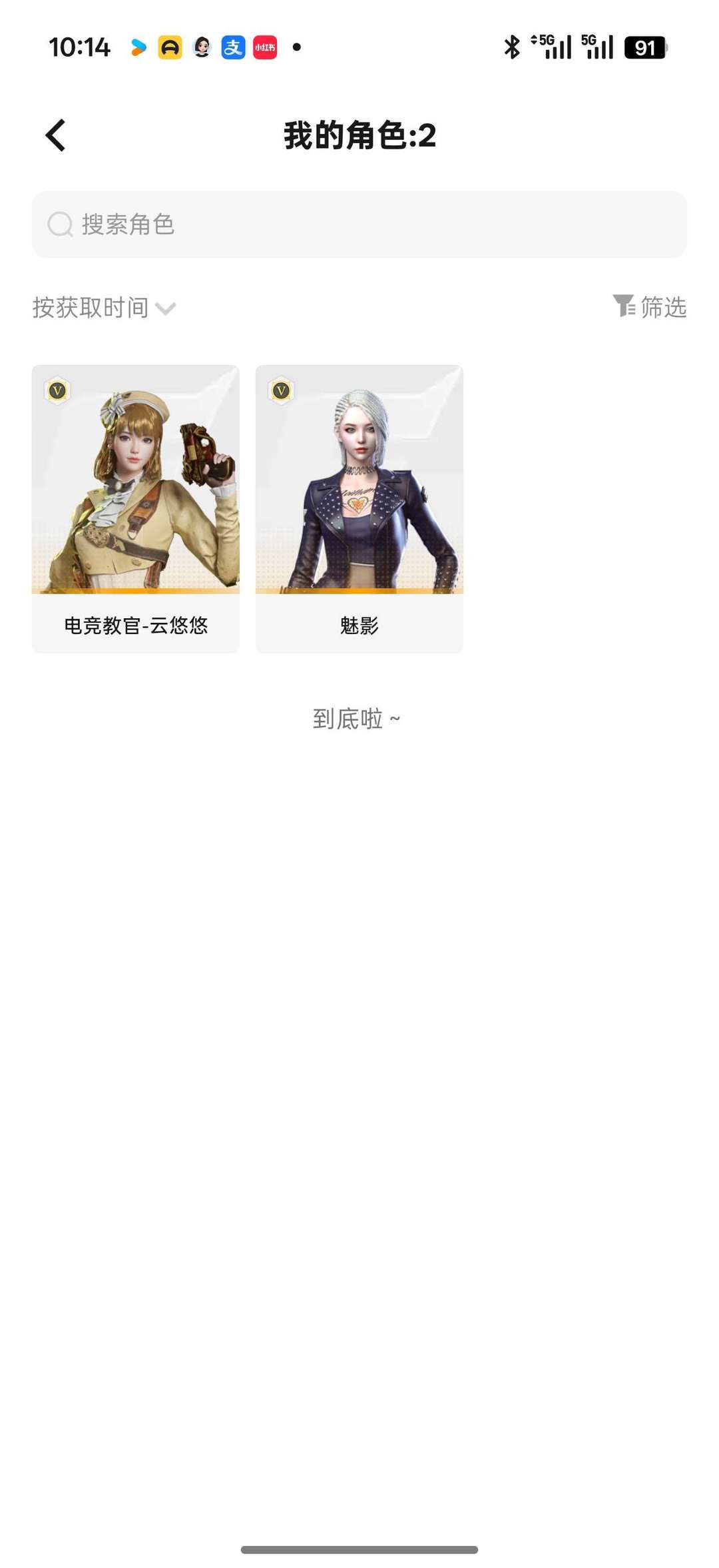The height and width of the screenshot is (1568, 719).
Task: Tap the filter funnel icon next to 筛选
Action: [624, 307]
